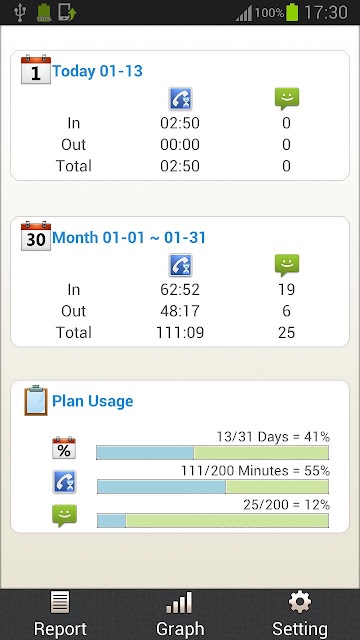Open the Month 01-01 ~ 01-31 card
Image resolution: width=360 pixels, height=640 pixels.
point(180,282)
